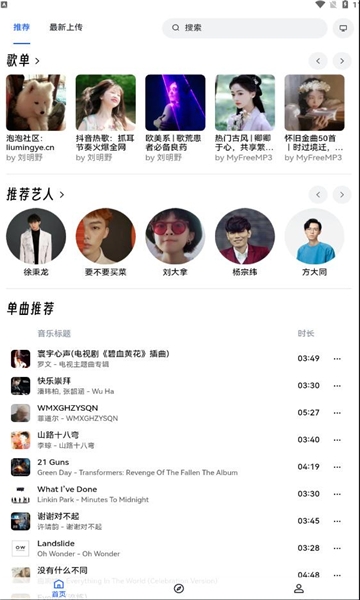Show next playlists in 歌单 section

point(342,61)
